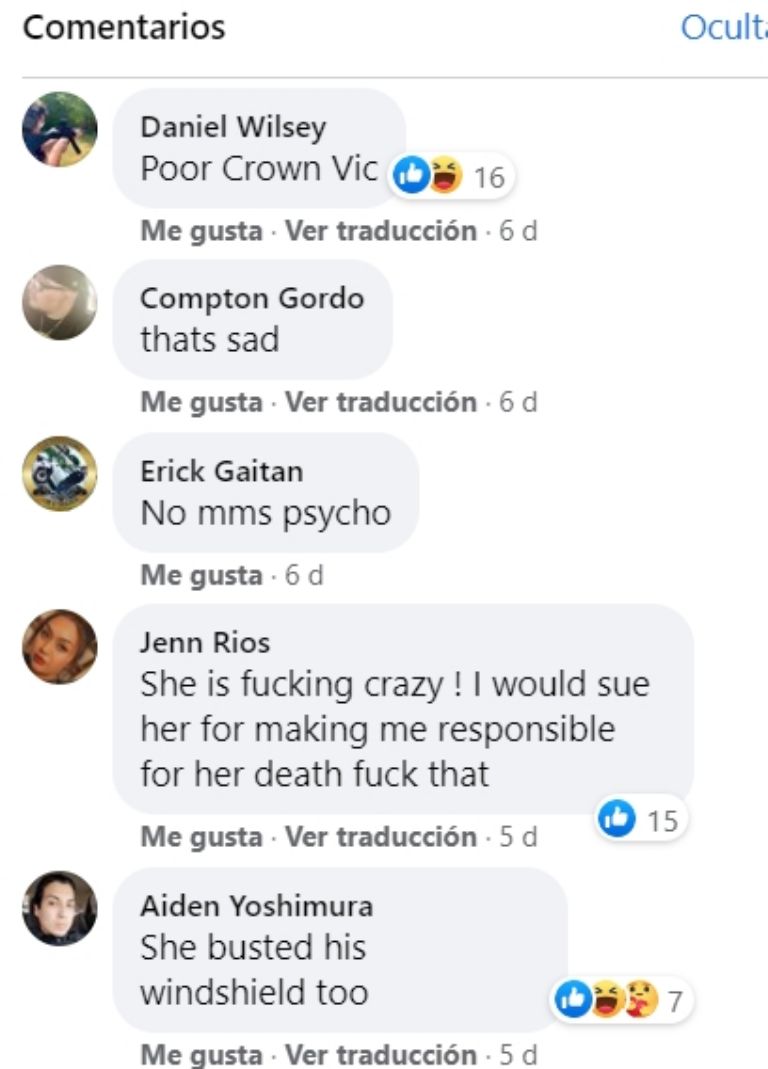Open Daniel Wilsey's profile picture

tap(60, 130)
